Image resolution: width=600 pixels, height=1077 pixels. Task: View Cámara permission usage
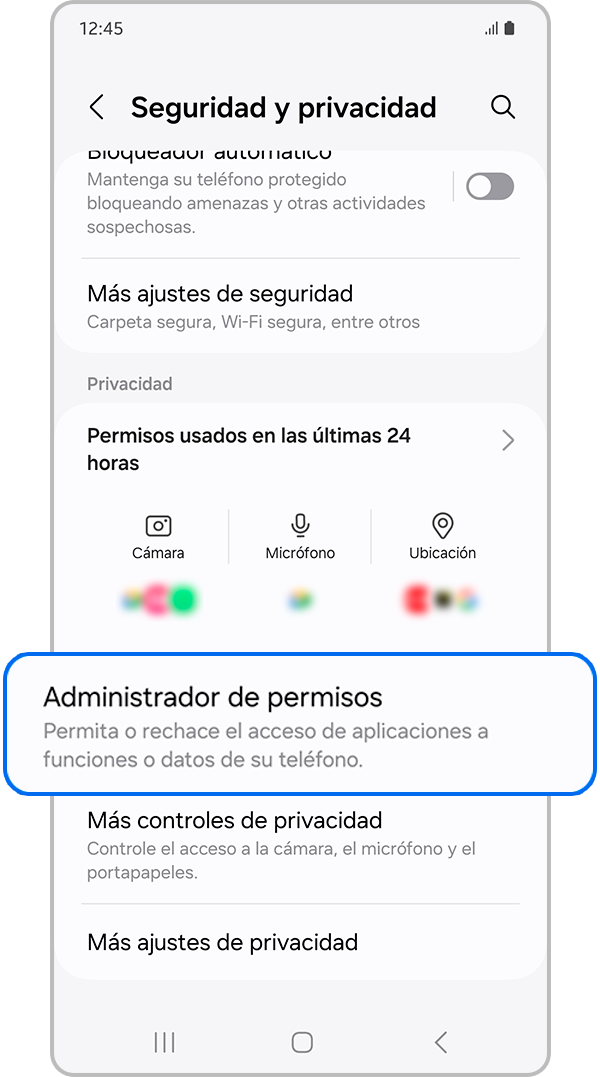(158, 537)
